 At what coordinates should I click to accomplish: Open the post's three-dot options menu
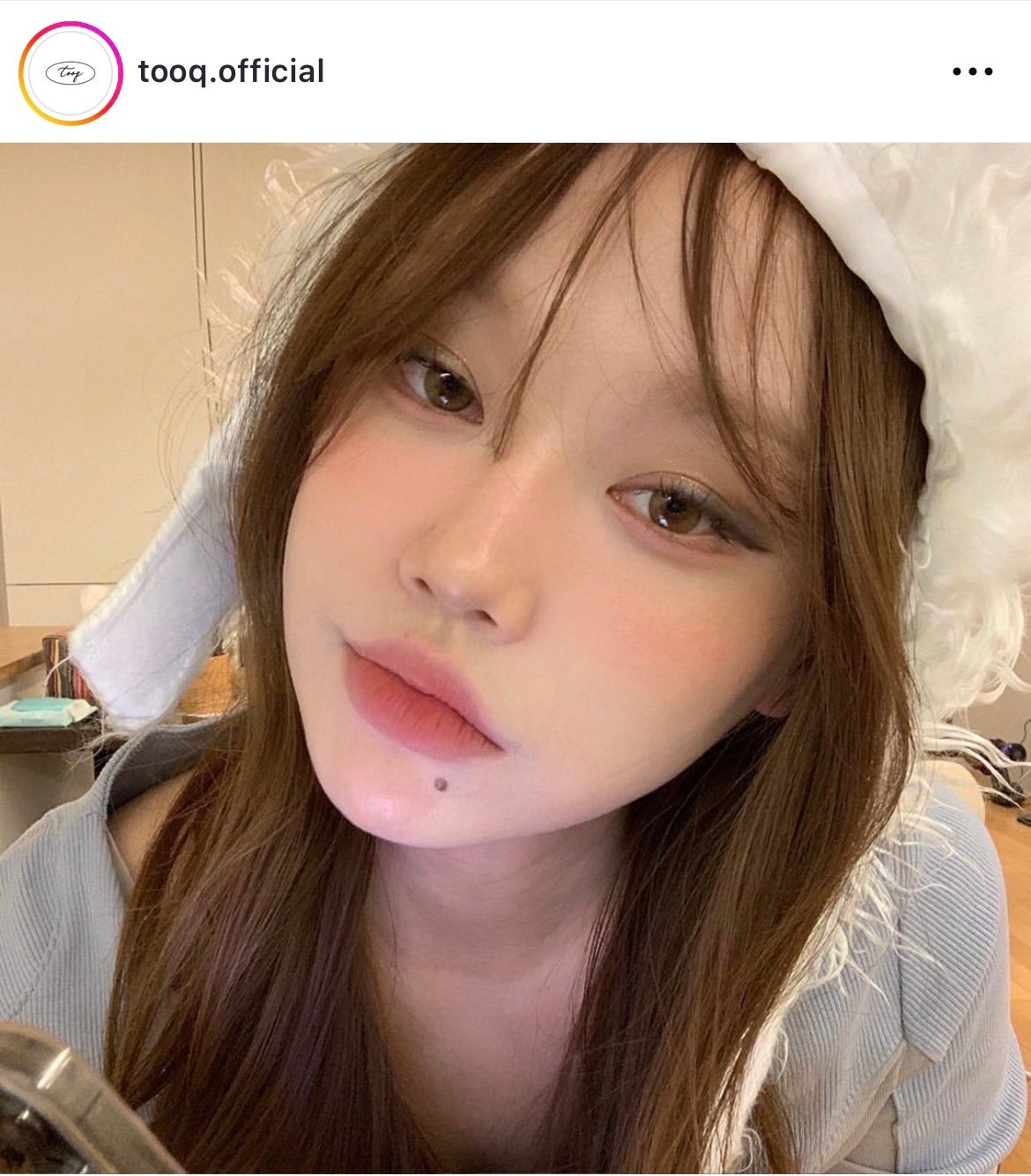click(973, 72)
